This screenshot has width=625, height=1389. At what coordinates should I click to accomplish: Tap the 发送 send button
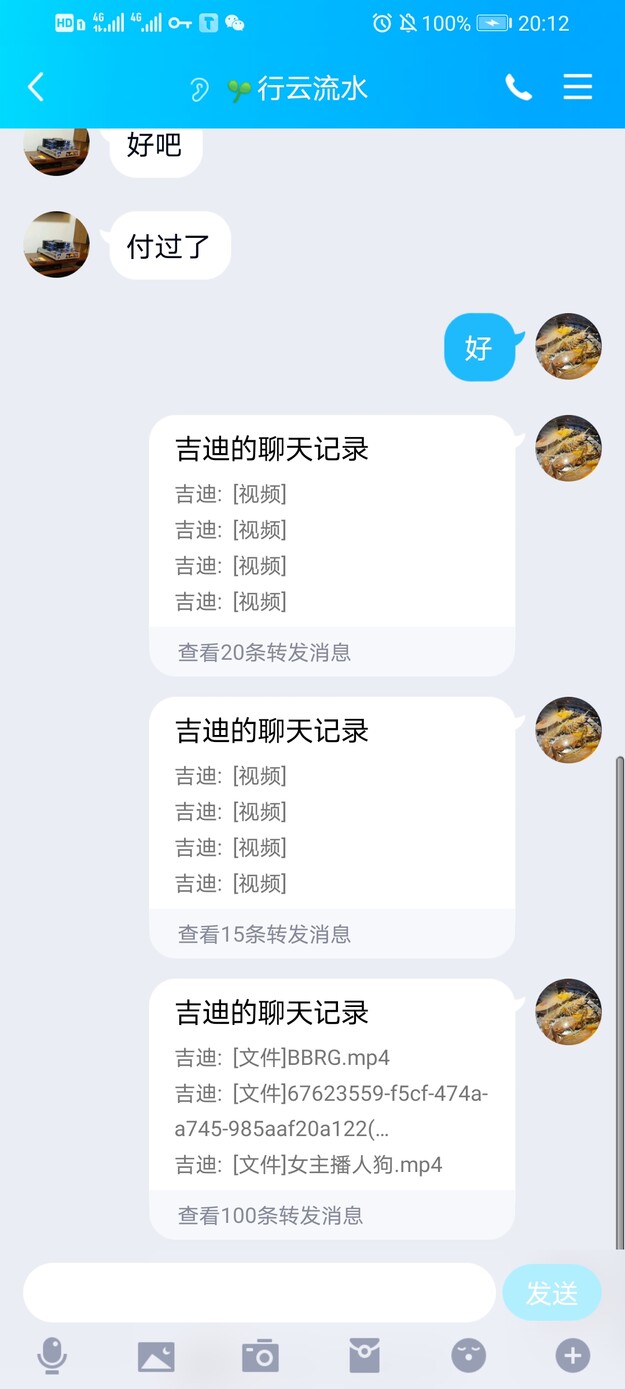[552, 1293]
